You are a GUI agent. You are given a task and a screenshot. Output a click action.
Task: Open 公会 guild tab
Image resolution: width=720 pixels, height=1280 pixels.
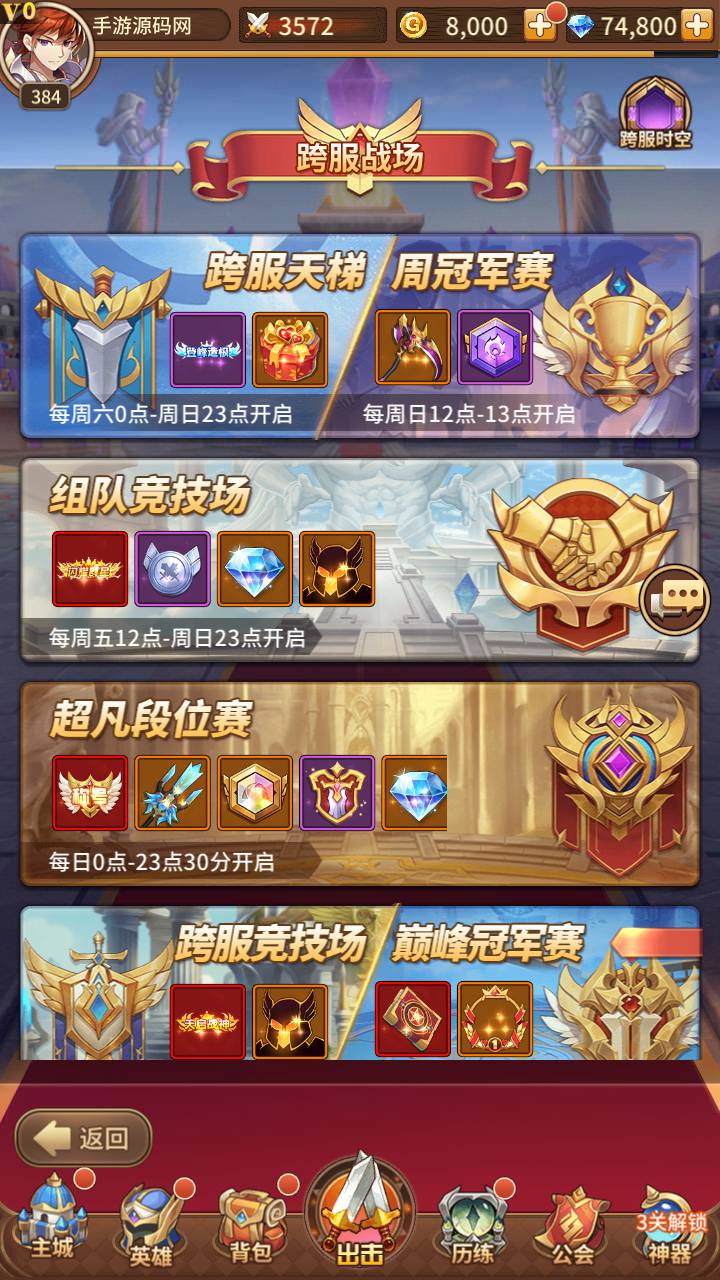coord(571,1225)
